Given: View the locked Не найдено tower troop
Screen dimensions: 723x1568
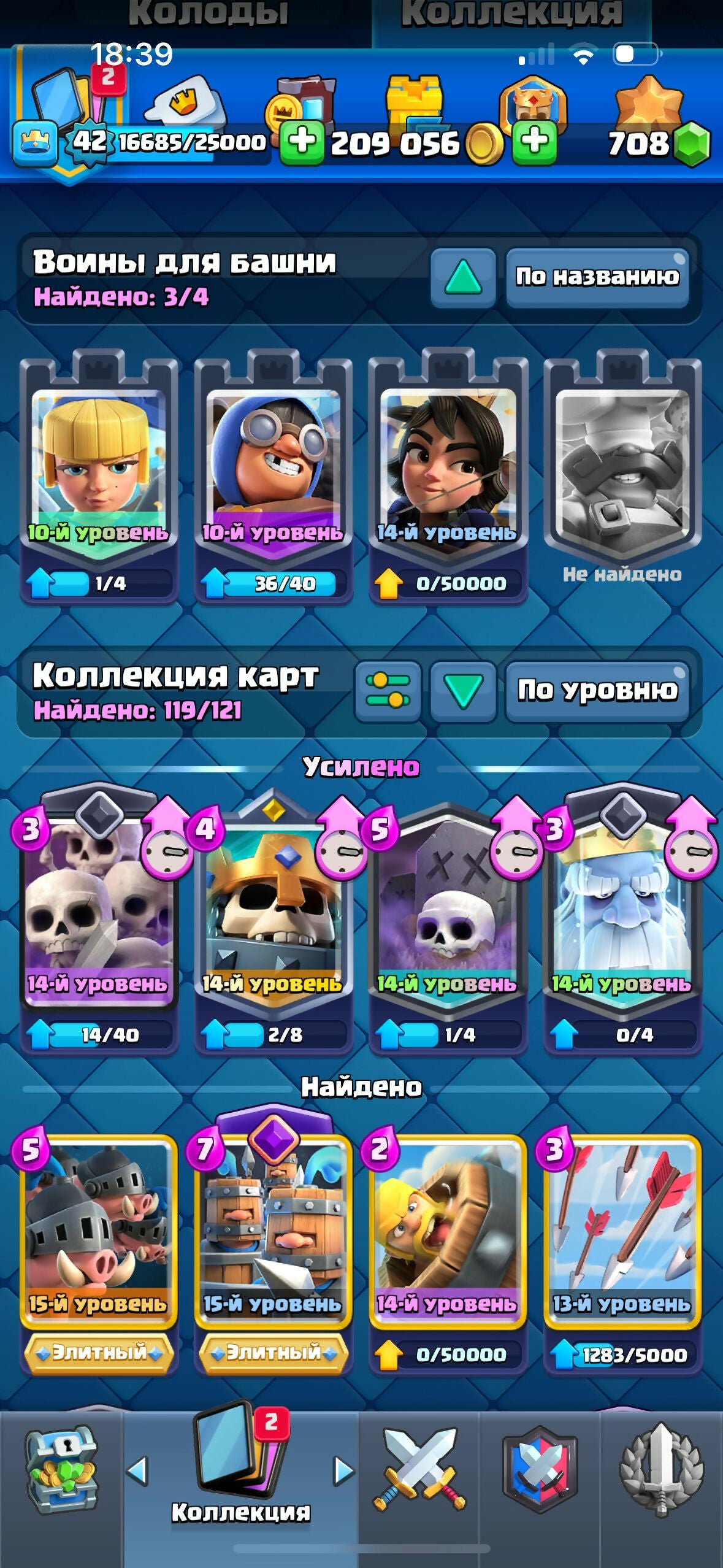Looking at the screenshot, I should pyautogui.click(x=622, y=466).
